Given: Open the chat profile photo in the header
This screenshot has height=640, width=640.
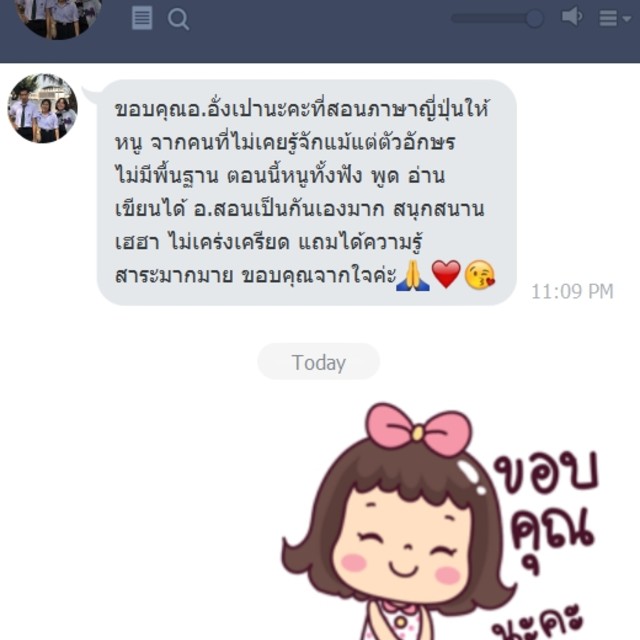Looking at the screenshot, I should point(58,16).
